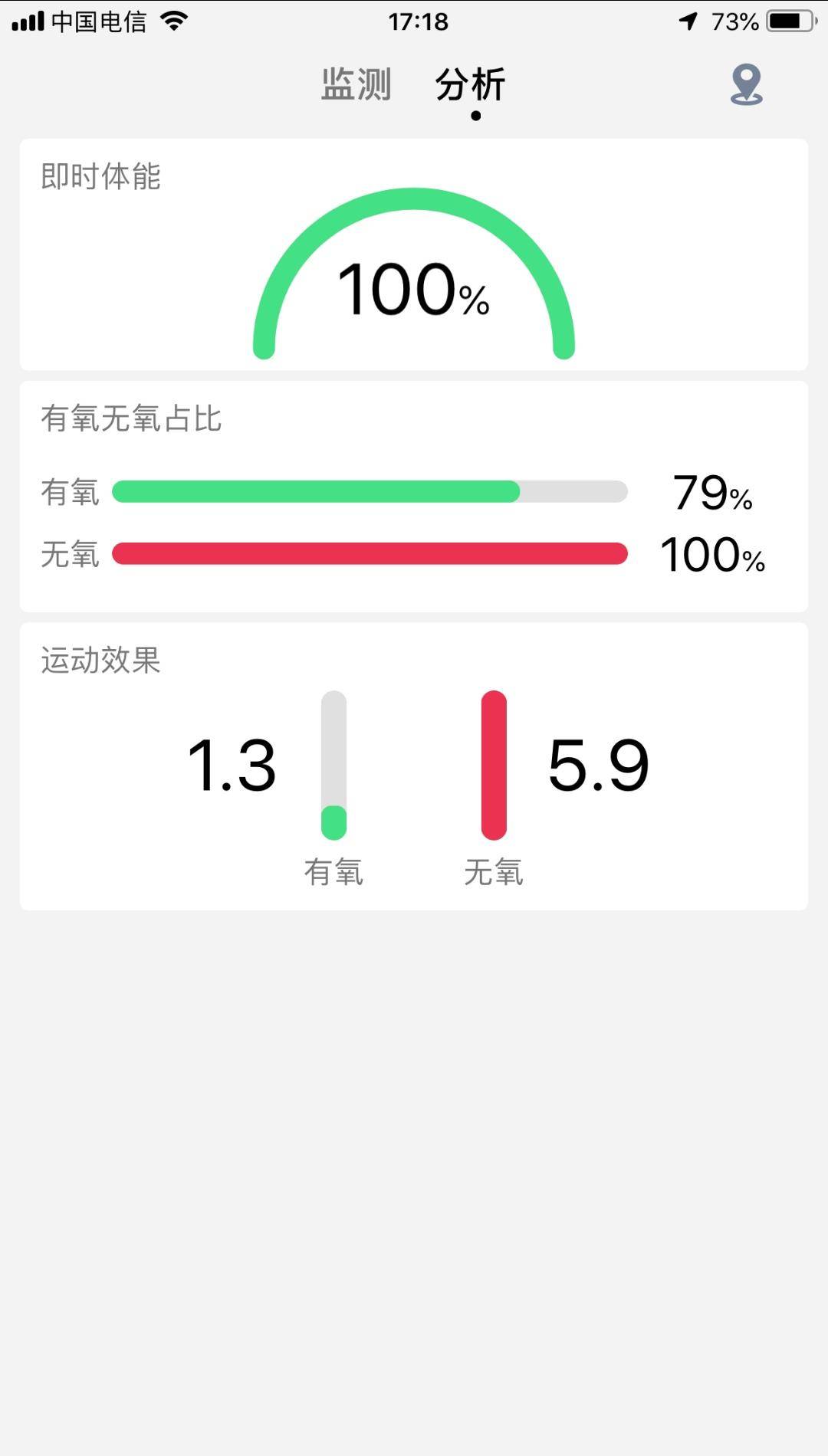Tap the page indicator dot under 分析

[475, 116]
